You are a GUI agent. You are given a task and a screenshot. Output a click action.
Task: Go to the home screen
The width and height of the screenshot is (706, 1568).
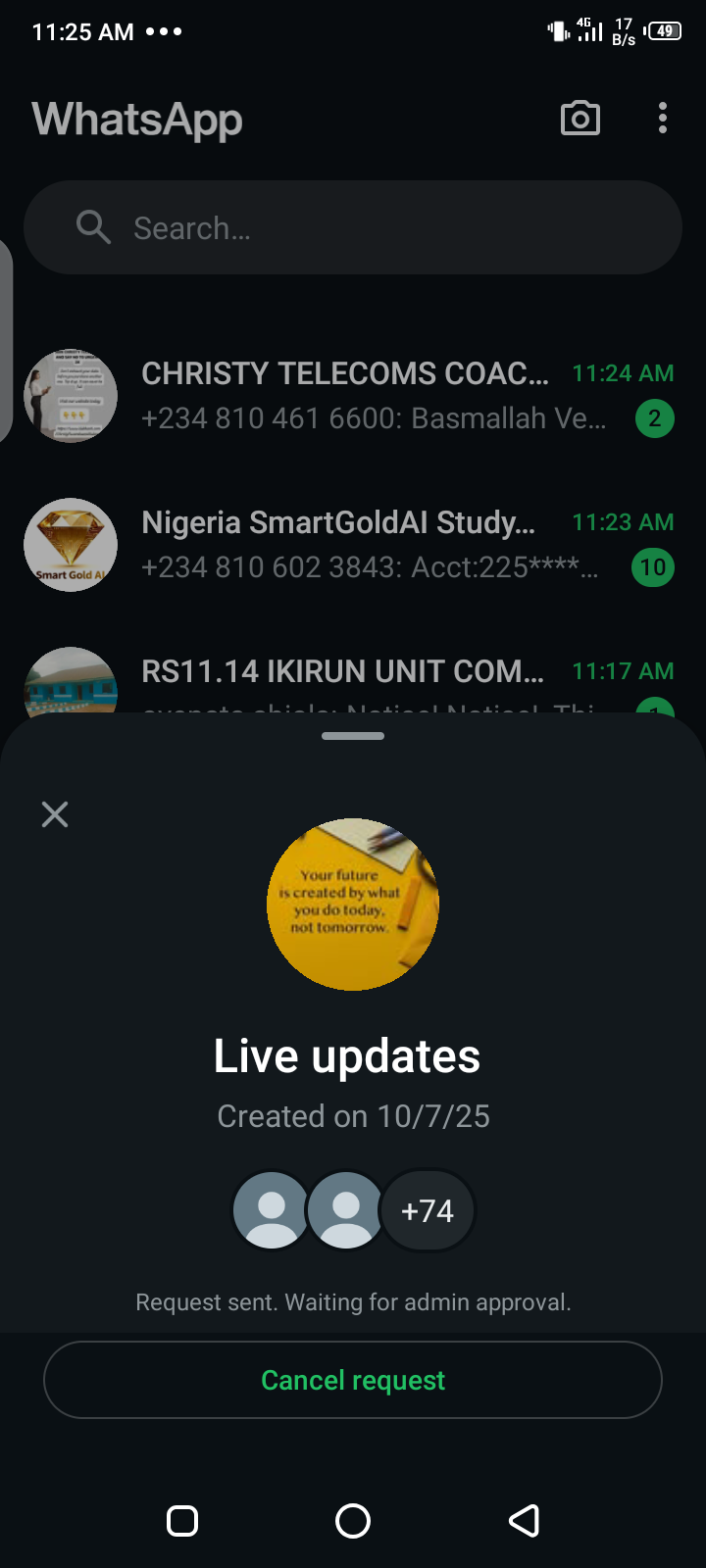click(353, 1520)
